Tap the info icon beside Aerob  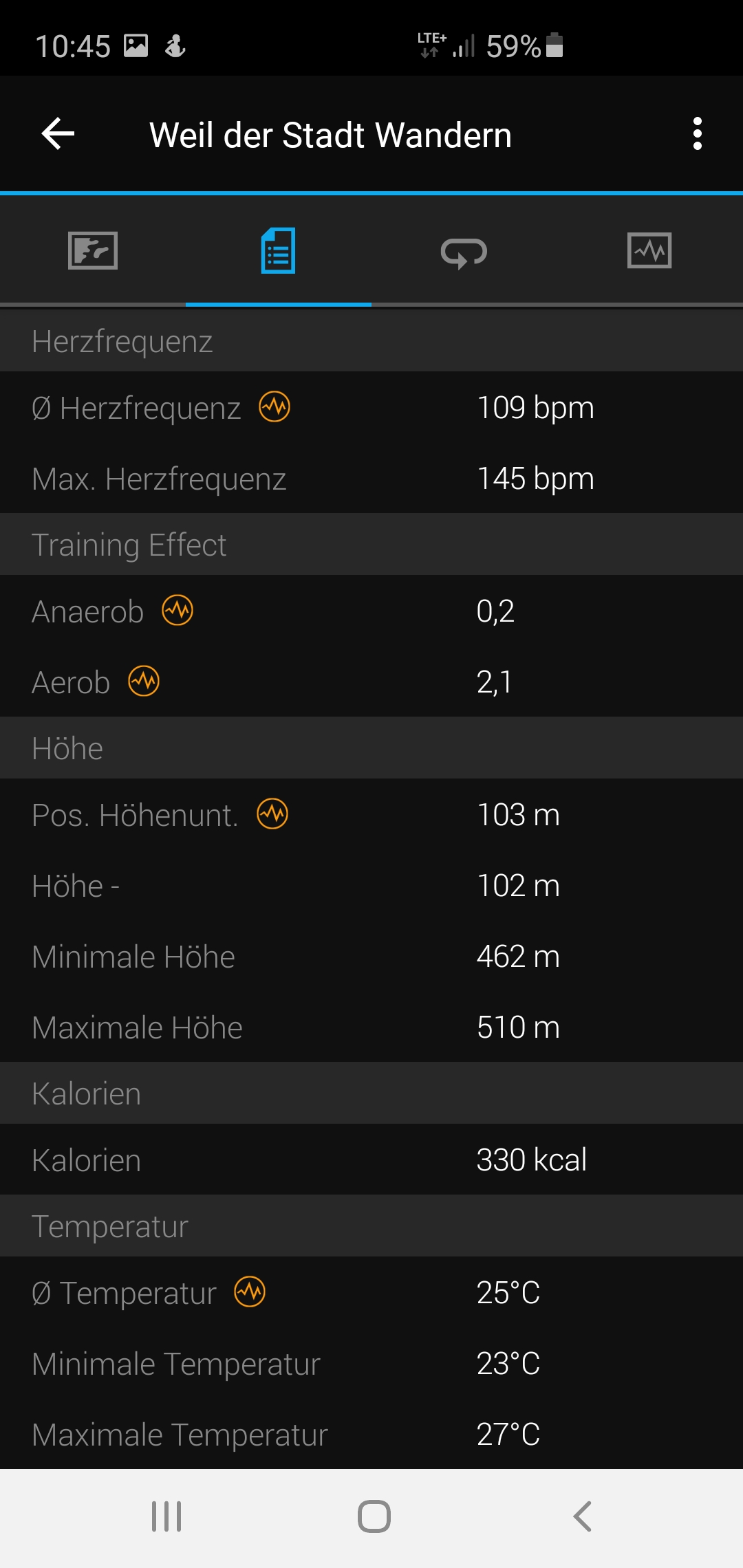(x=144, y=682)
